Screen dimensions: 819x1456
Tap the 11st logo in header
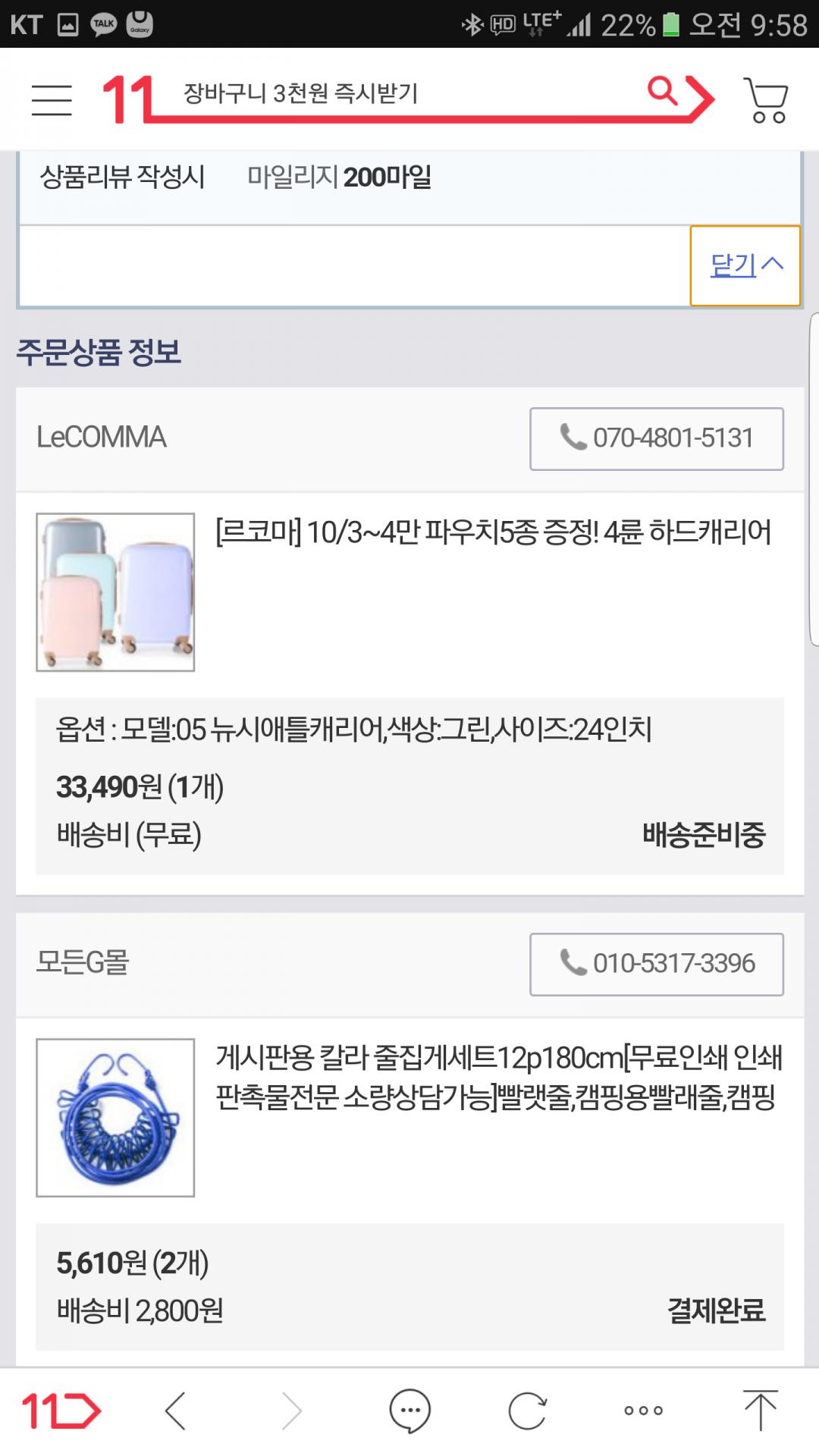(127, 99)
